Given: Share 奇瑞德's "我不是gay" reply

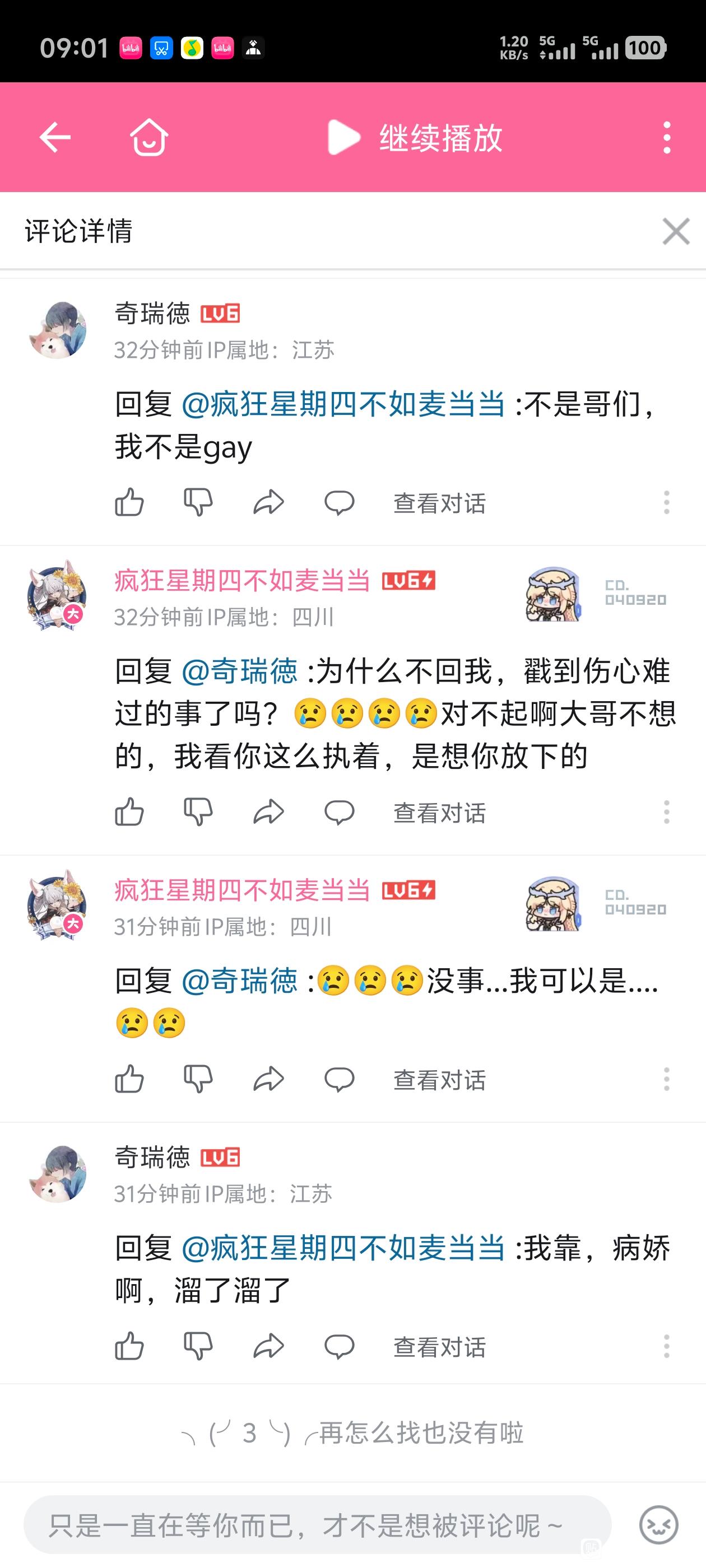Looking at the screenshot, I should point(268,503).
